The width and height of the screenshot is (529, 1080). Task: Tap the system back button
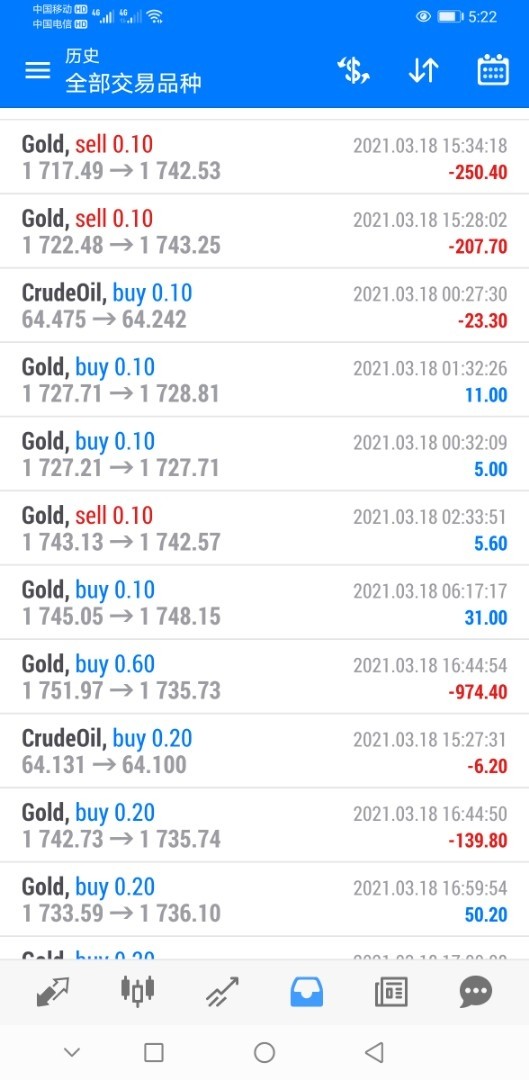[374, 1052]
